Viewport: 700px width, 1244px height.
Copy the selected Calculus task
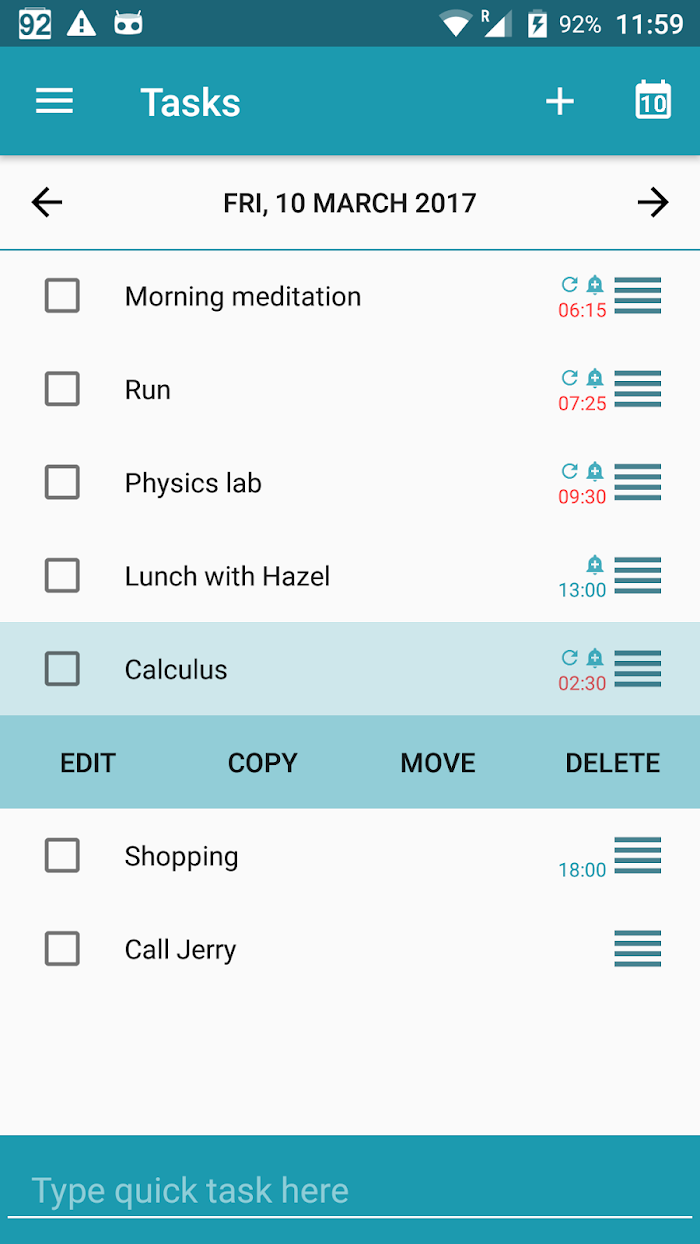click(262, 763)
